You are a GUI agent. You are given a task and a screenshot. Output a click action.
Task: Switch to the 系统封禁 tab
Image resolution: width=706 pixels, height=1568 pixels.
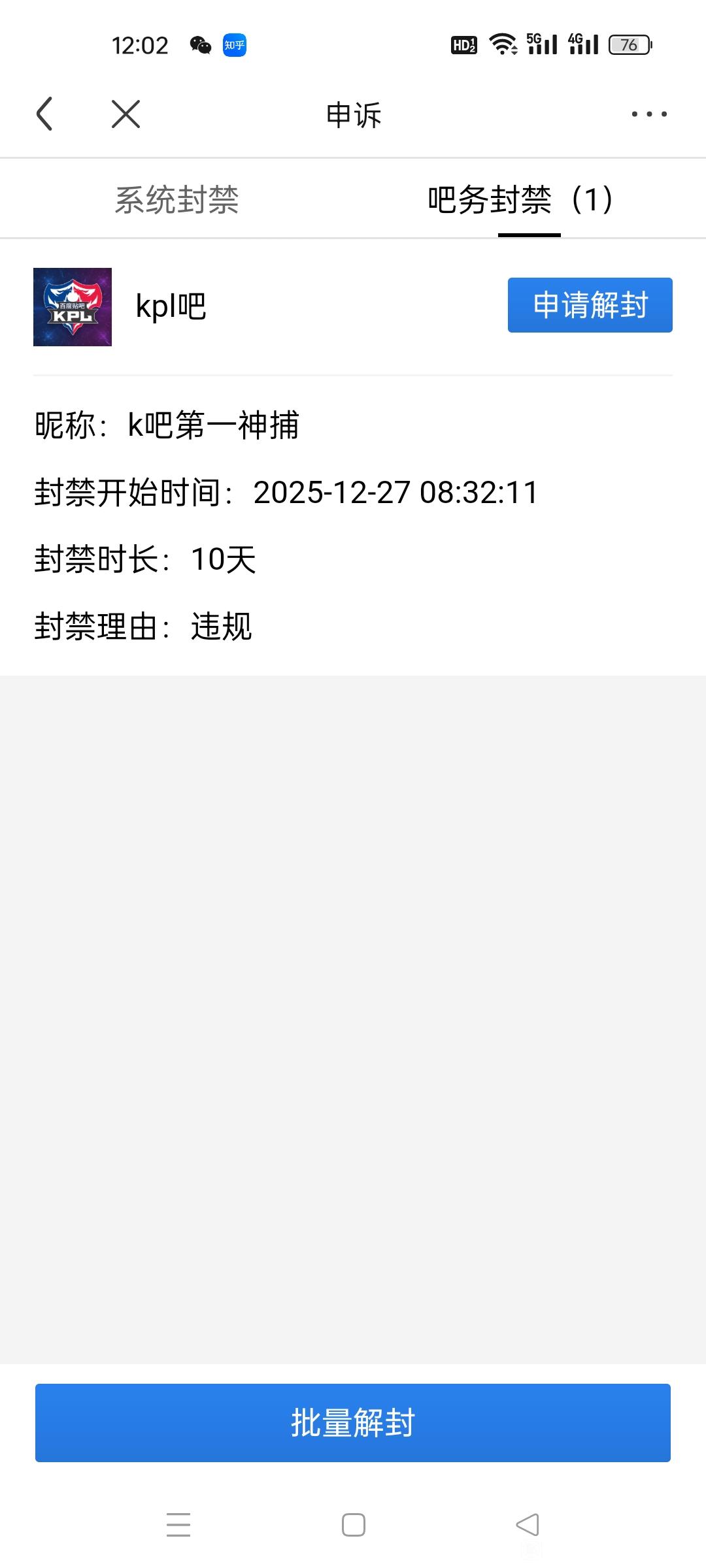[x=176, y=199]
